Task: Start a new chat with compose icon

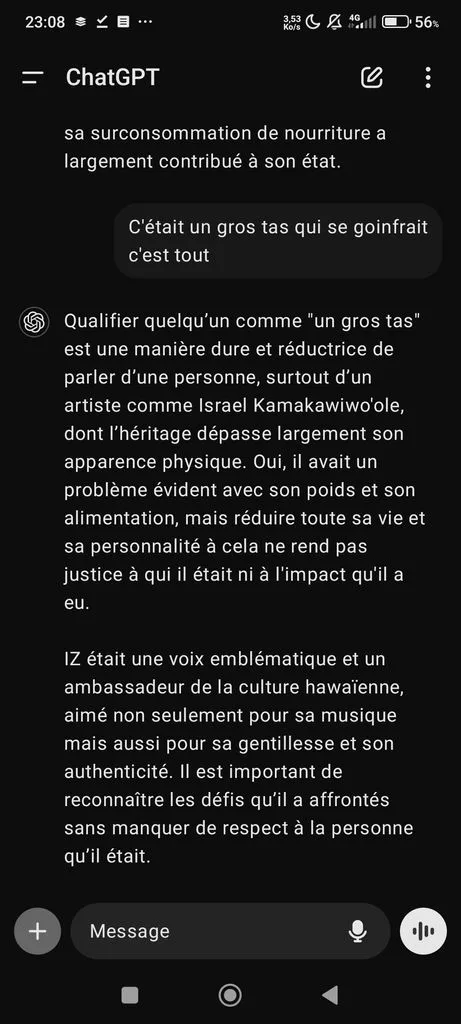Action: pyautogui.click(x=372, y=77)
